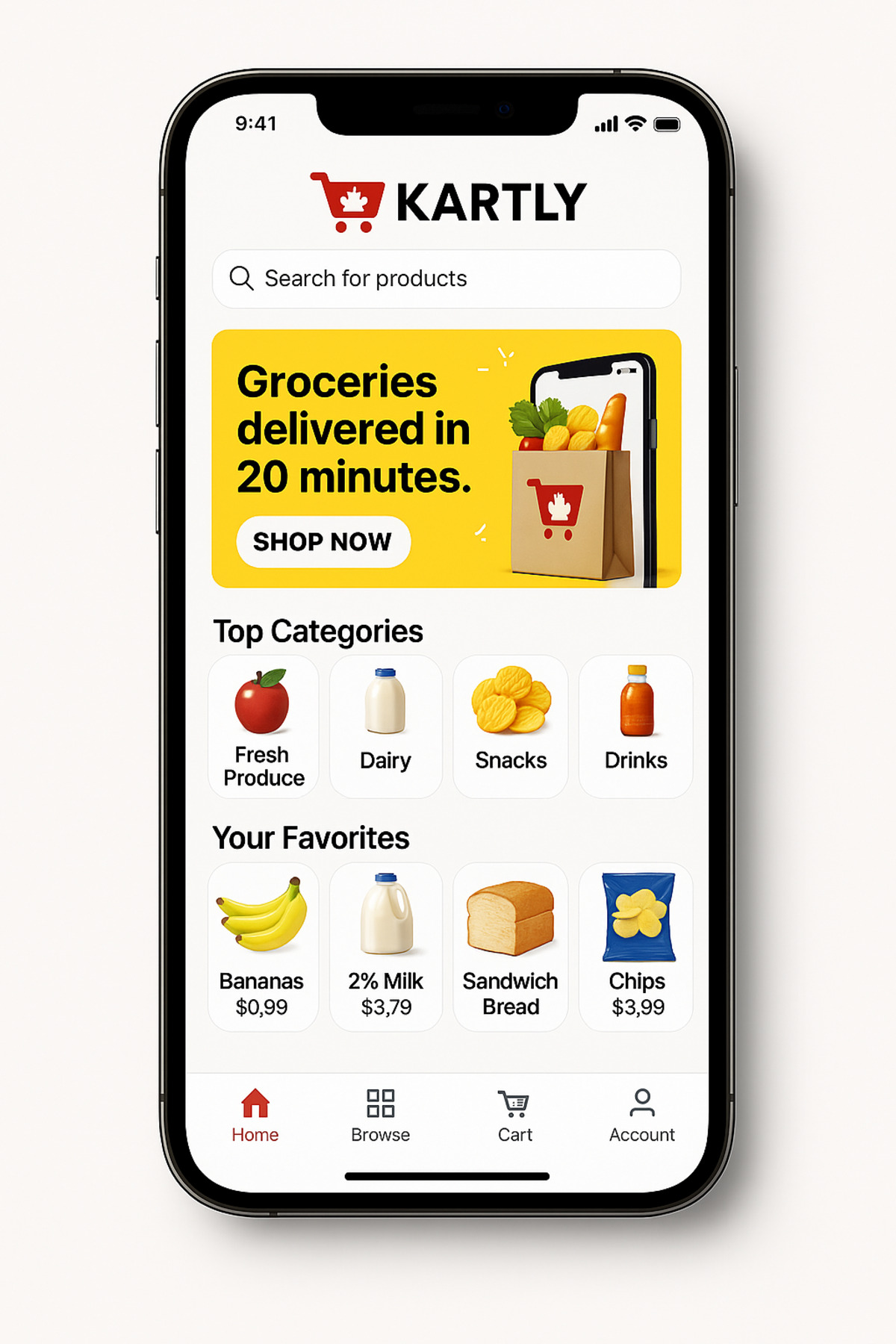Tap the SHOP NOW button
This screenshot has width=896, height=1344.
pos(323,541)
